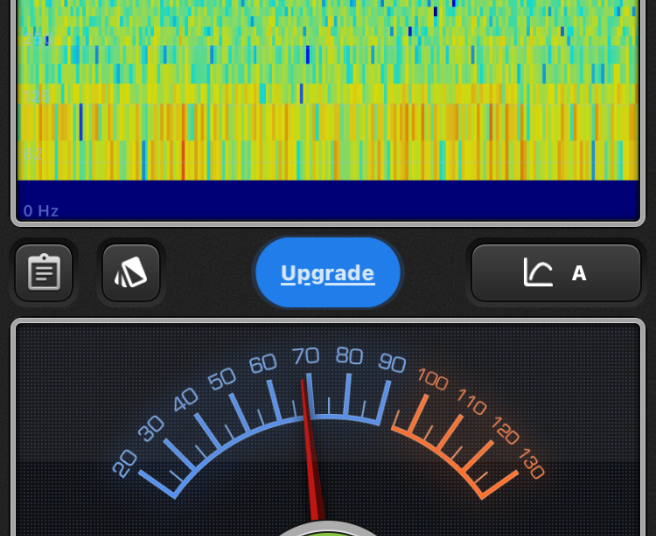Open the clipboard notes icon
Viewport: 656px width, 536px height.
44,273
